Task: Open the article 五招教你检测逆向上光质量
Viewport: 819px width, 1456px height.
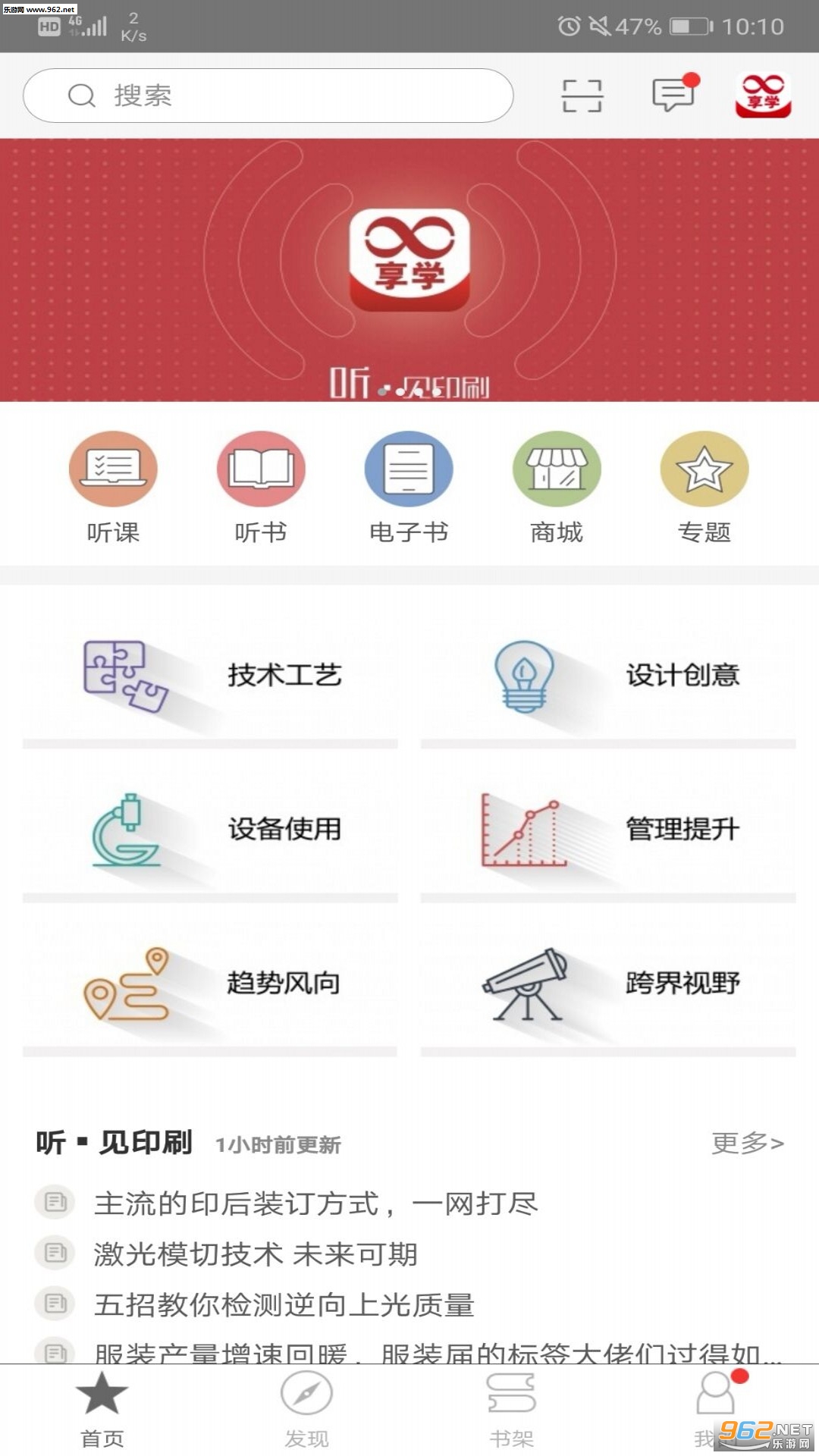Action: pos(284,1305)
